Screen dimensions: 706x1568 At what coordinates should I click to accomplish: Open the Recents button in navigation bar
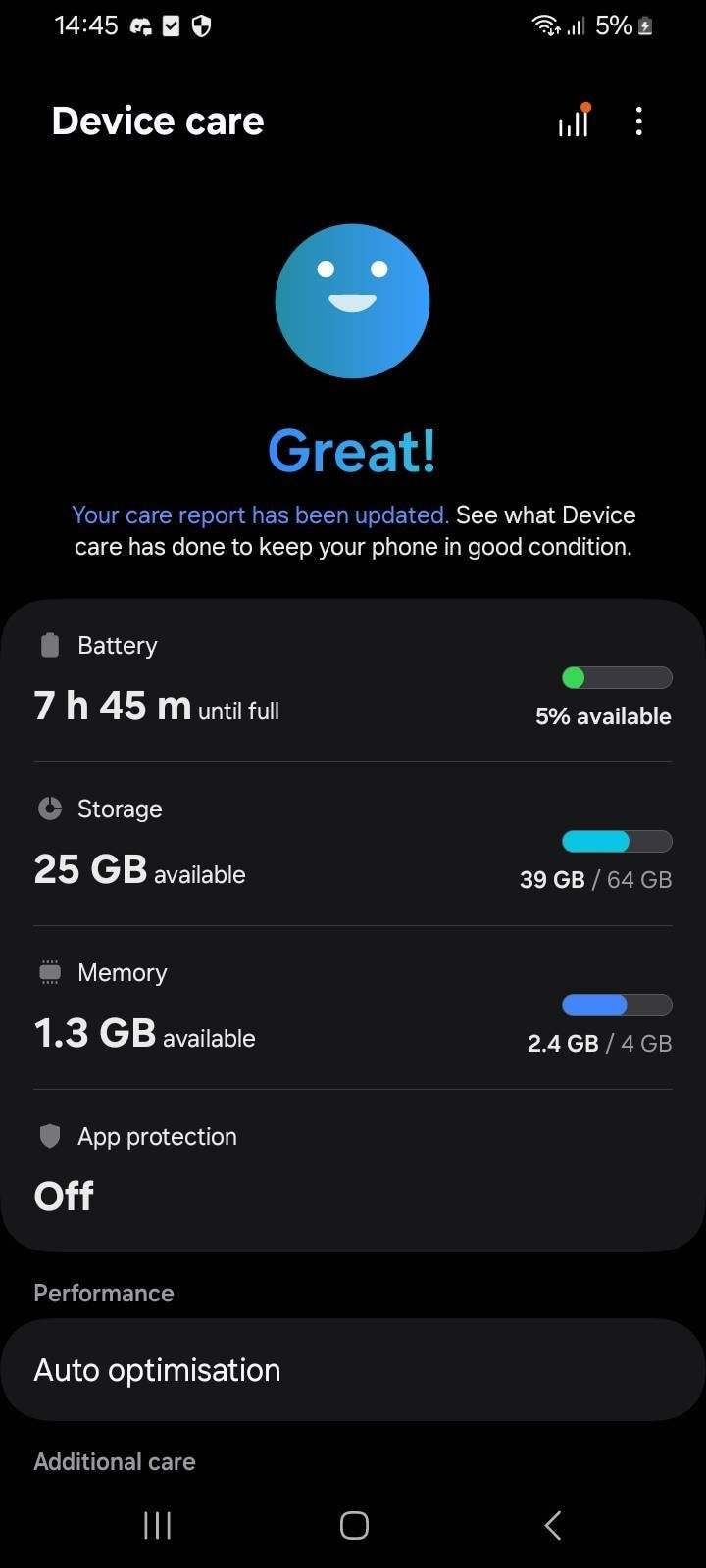pyautogui.click(x=157, y=1525)
